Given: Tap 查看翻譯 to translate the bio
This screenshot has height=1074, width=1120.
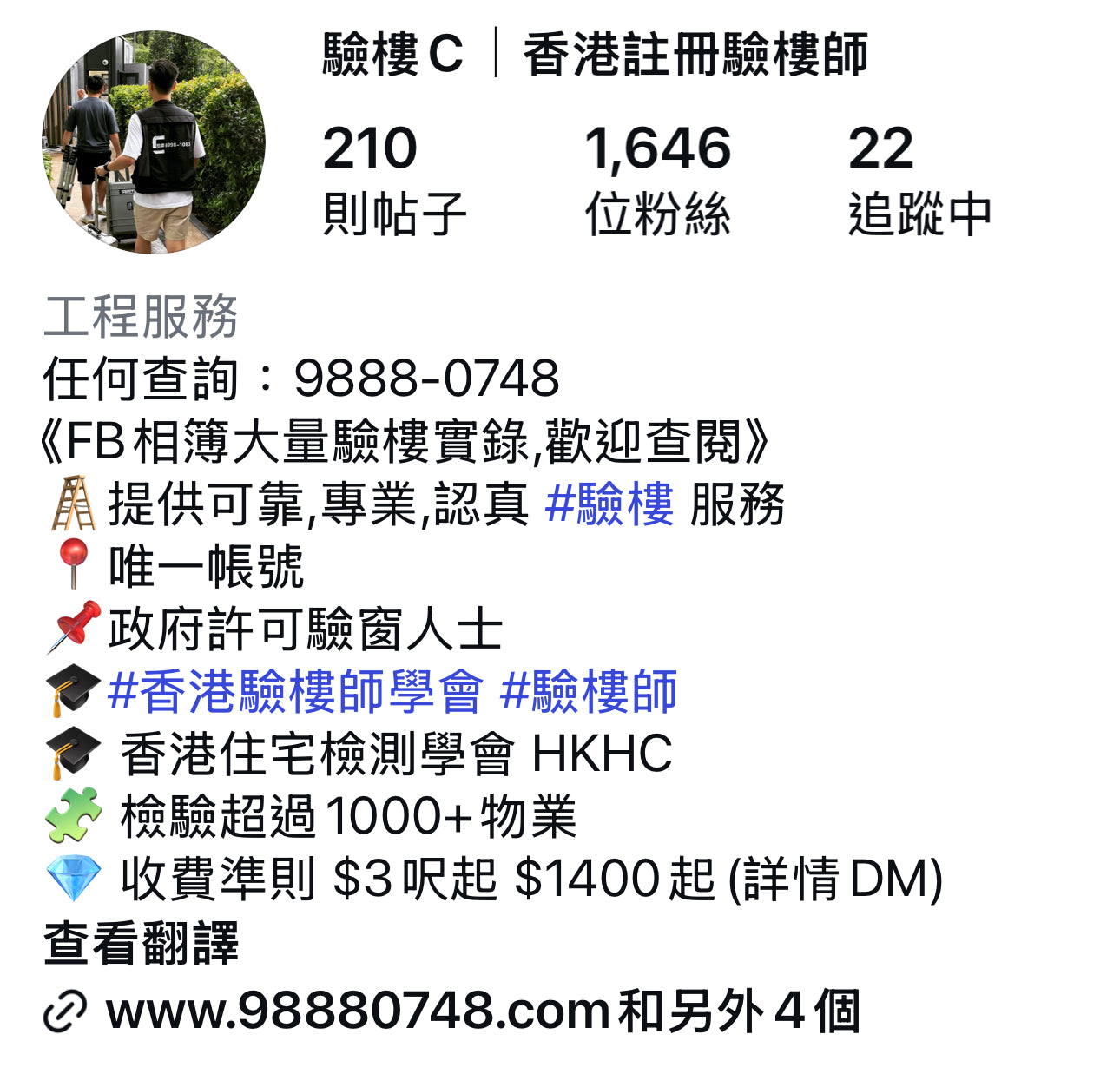Looking at the screenshot, I should click(141, 944).
